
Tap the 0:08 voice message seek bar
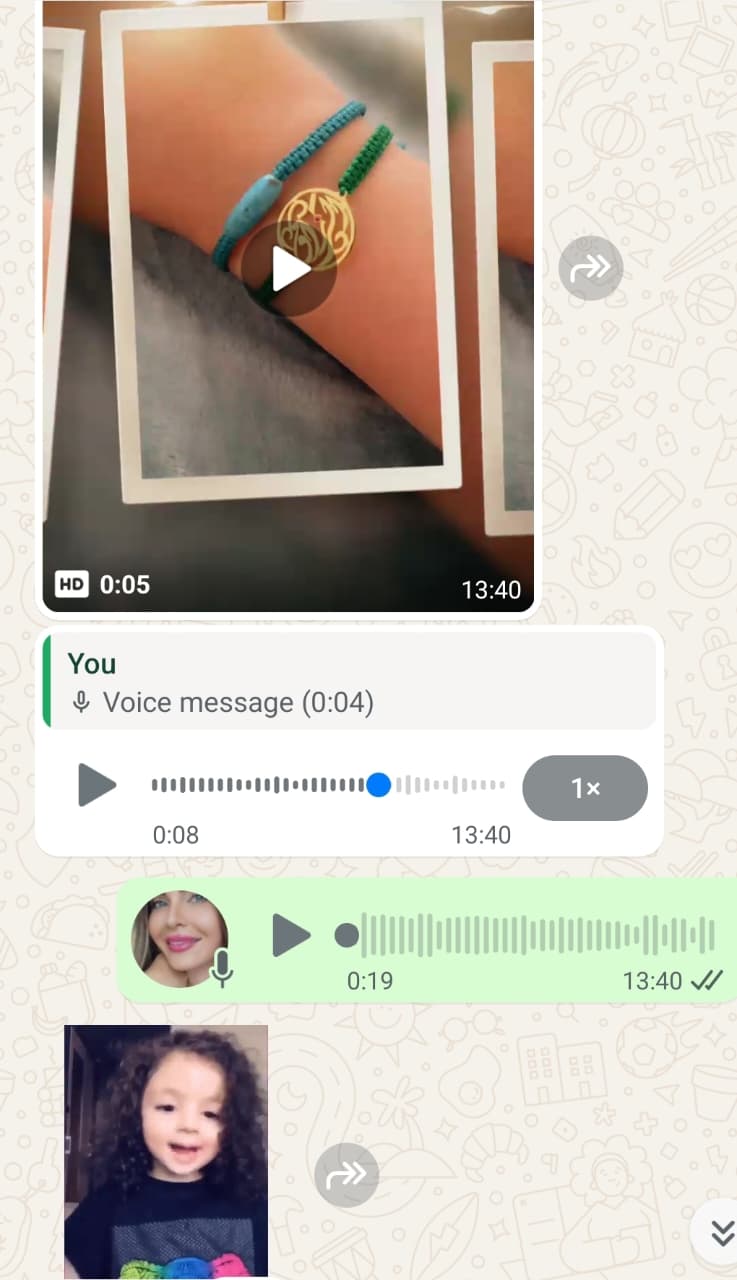click(328, 786)
